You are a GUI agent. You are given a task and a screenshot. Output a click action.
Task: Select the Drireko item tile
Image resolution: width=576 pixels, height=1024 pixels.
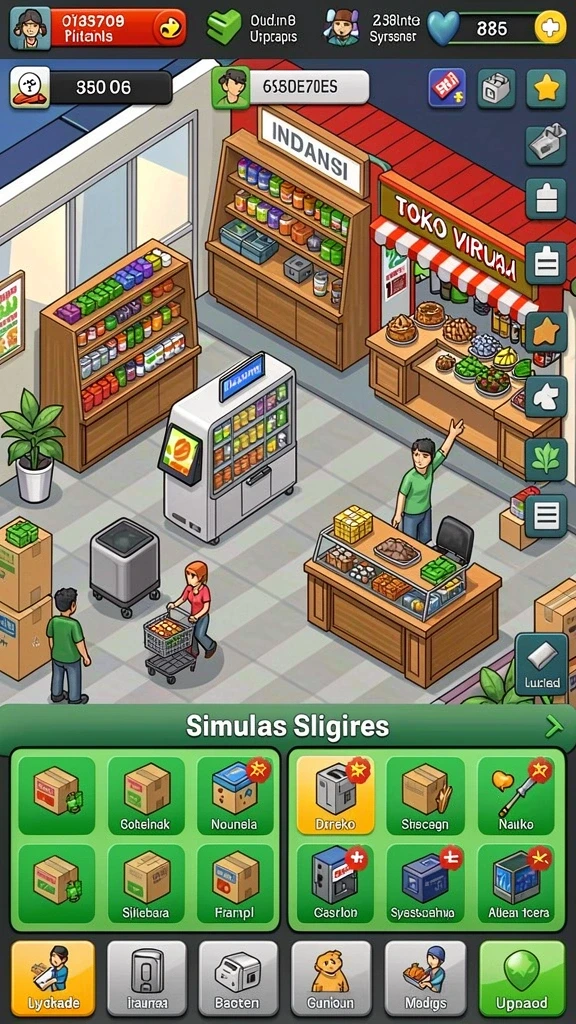click(x=336, y=795)
